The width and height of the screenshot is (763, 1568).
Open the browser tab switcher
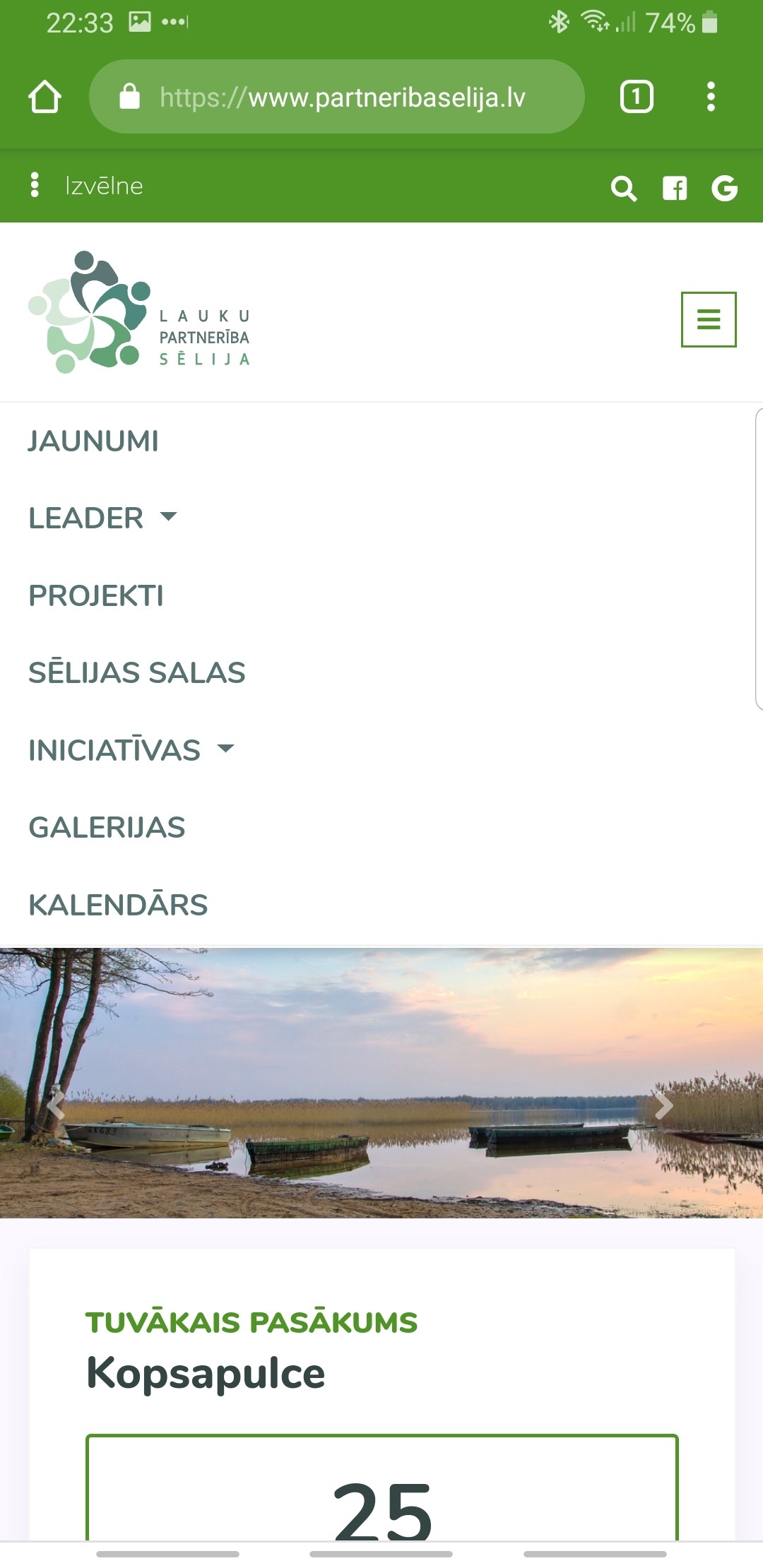point(636,97)
